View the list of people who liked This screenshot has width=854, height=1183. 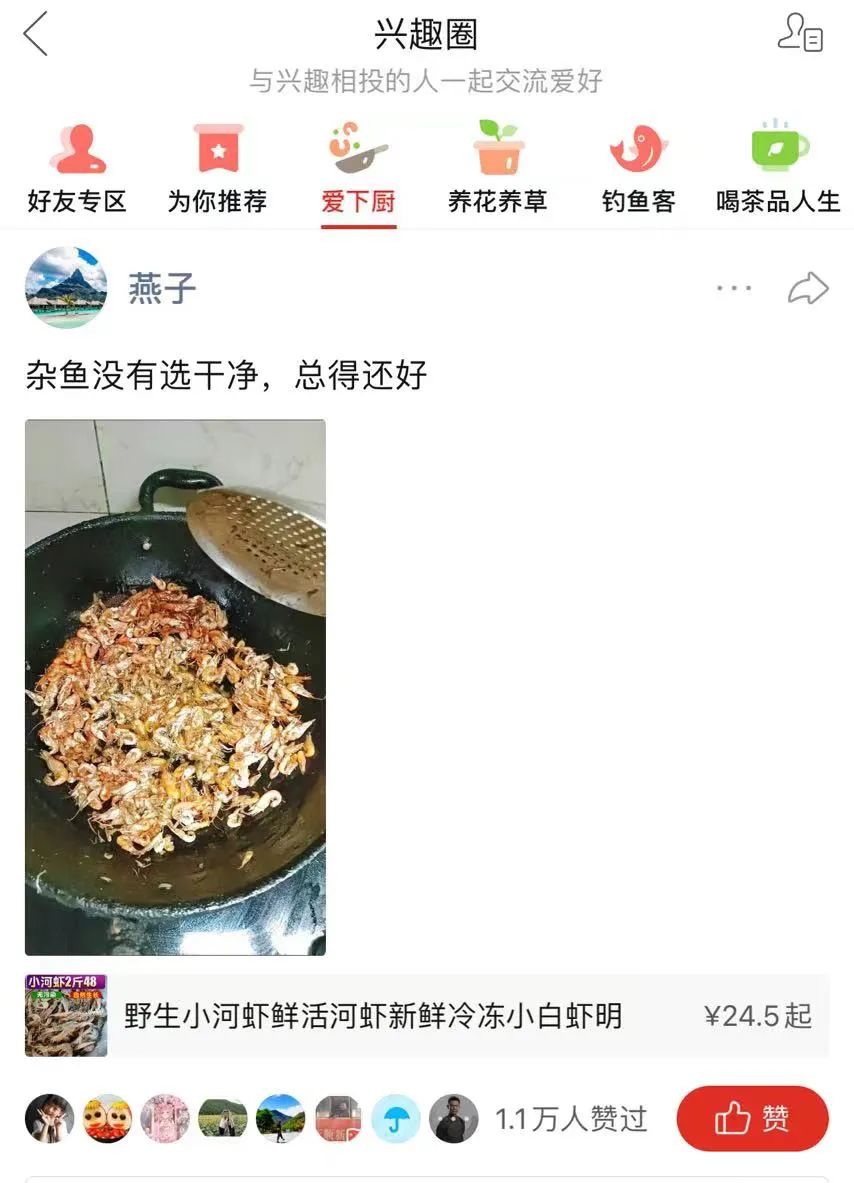[570, 1119]
